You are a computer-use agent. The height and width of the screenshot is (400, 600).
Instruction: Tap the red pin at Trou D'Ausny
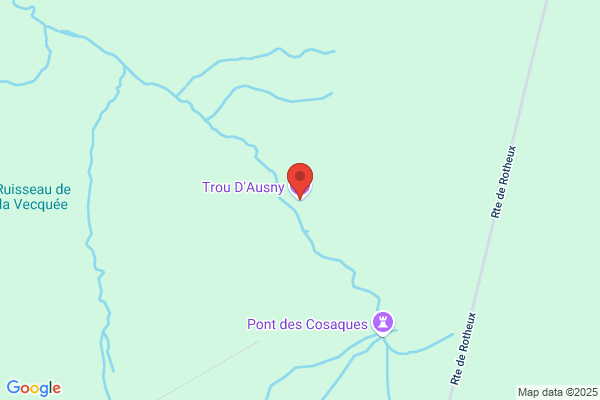tap(300, 181)
